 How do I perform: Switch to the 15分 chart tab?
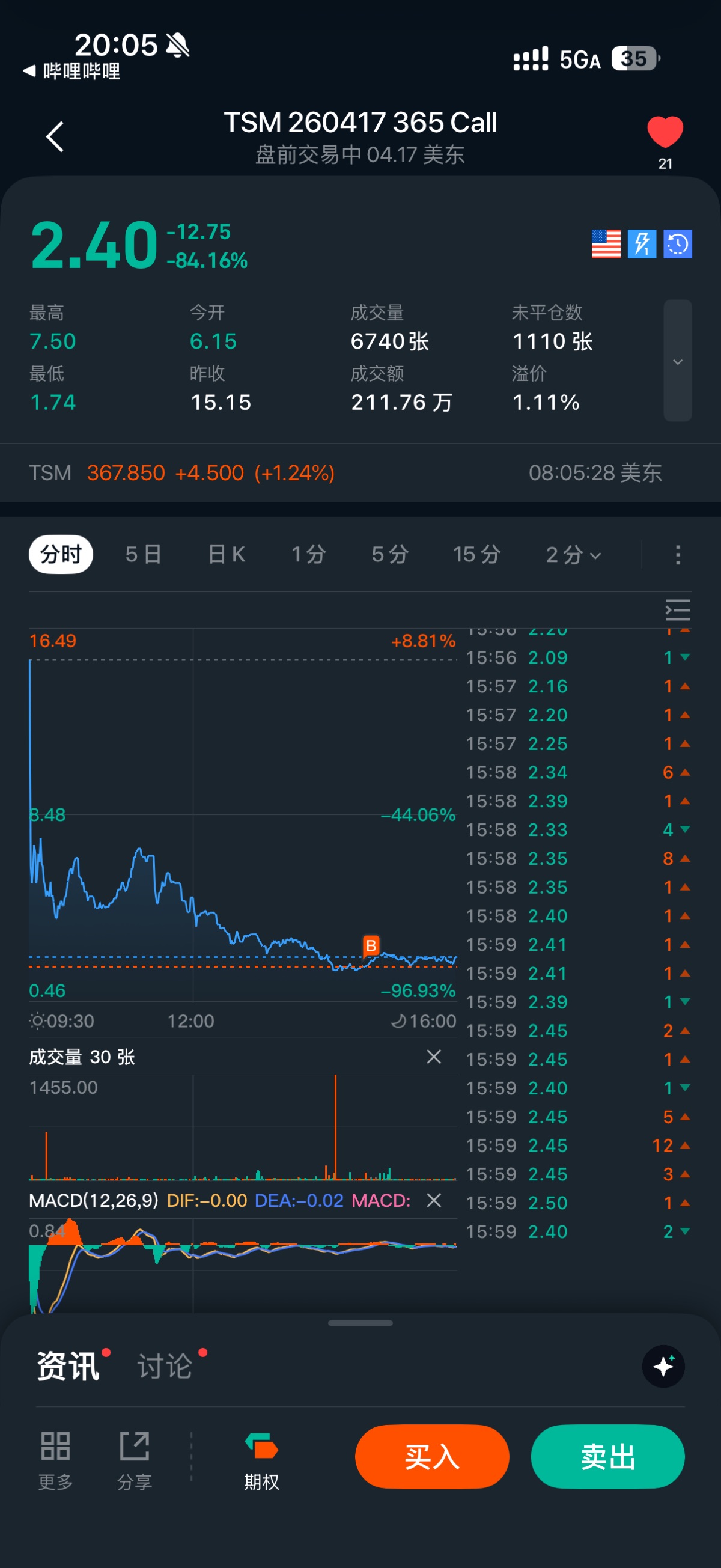(x=476, y=555)
